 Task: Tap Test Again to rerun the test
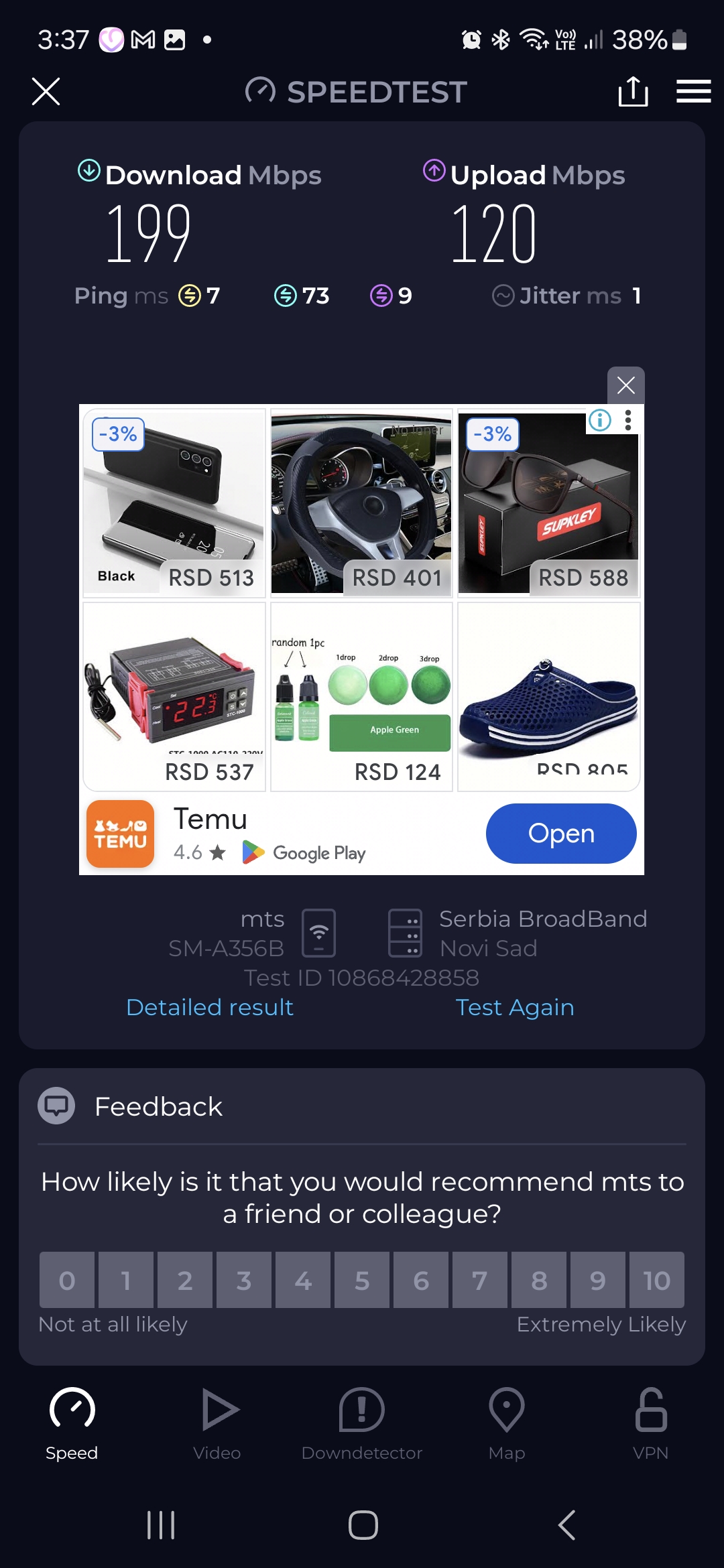[514, 1007]
